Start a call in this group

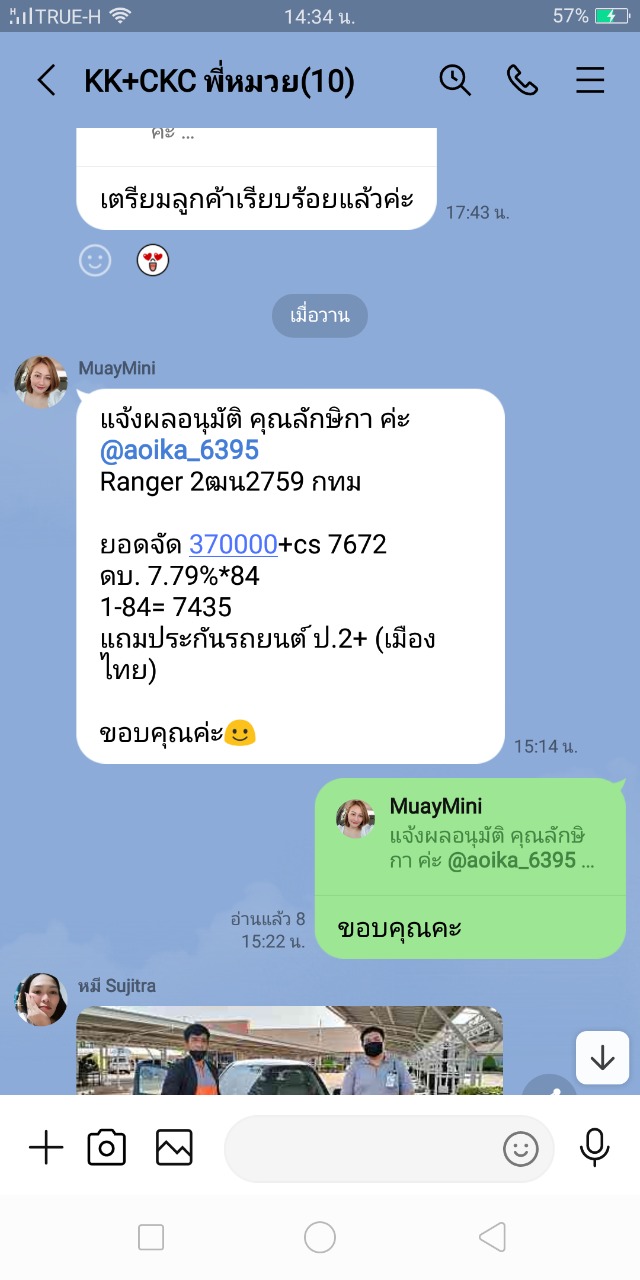pos(522,81)
